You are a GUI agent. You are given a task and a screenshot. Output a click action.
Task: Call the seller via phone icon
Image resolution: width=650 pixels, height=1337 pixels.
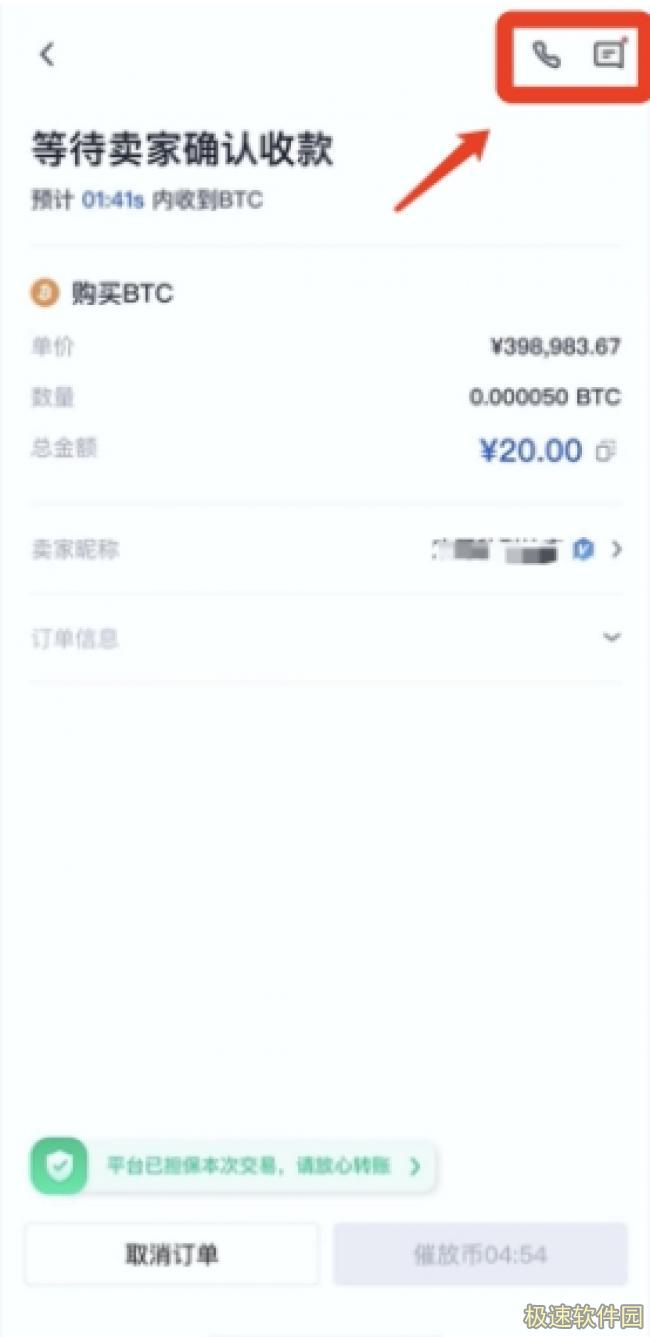click(x=545, y=55)
